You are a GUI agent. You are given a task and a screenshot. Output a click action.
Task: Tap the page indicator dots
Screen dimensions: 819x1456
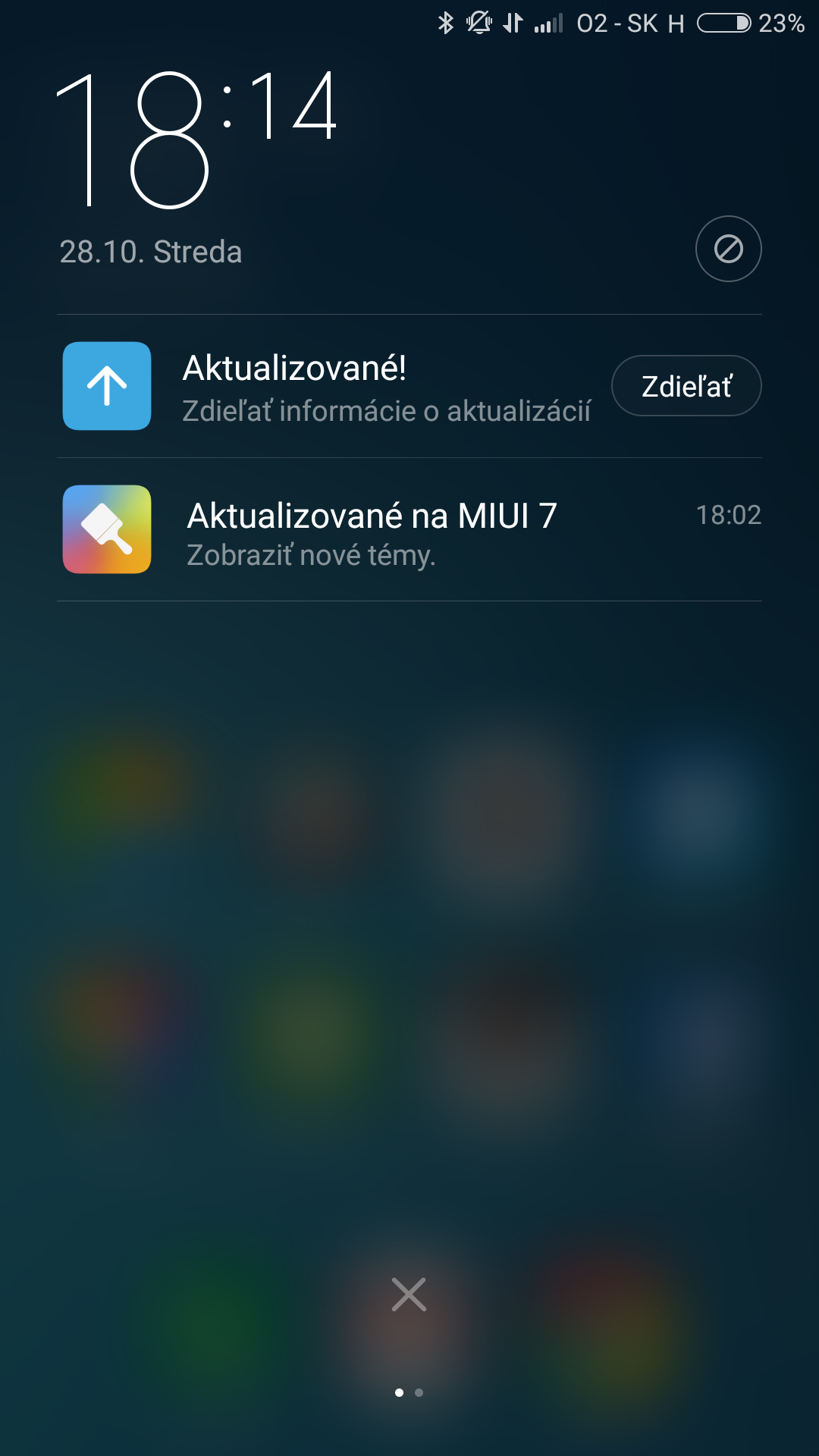point(409,1392)
